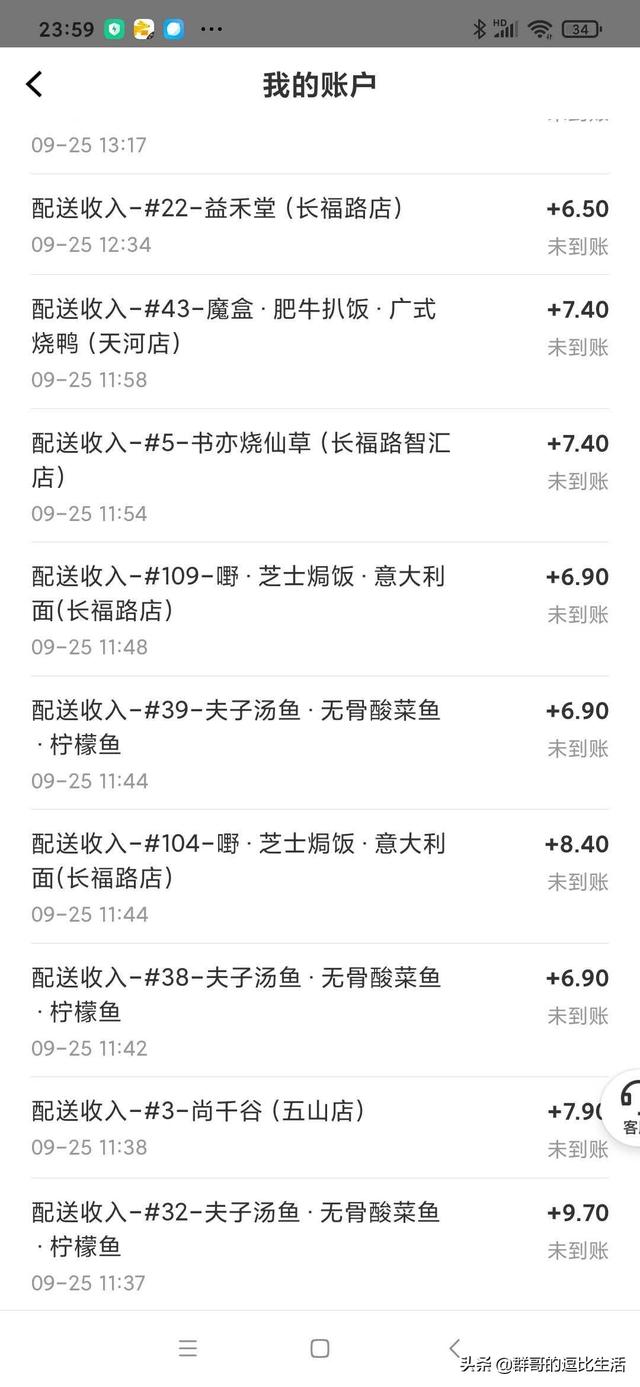
Task: Open income record #22 益禾堂
Action: pyautogui.click(x=318, y=225)
